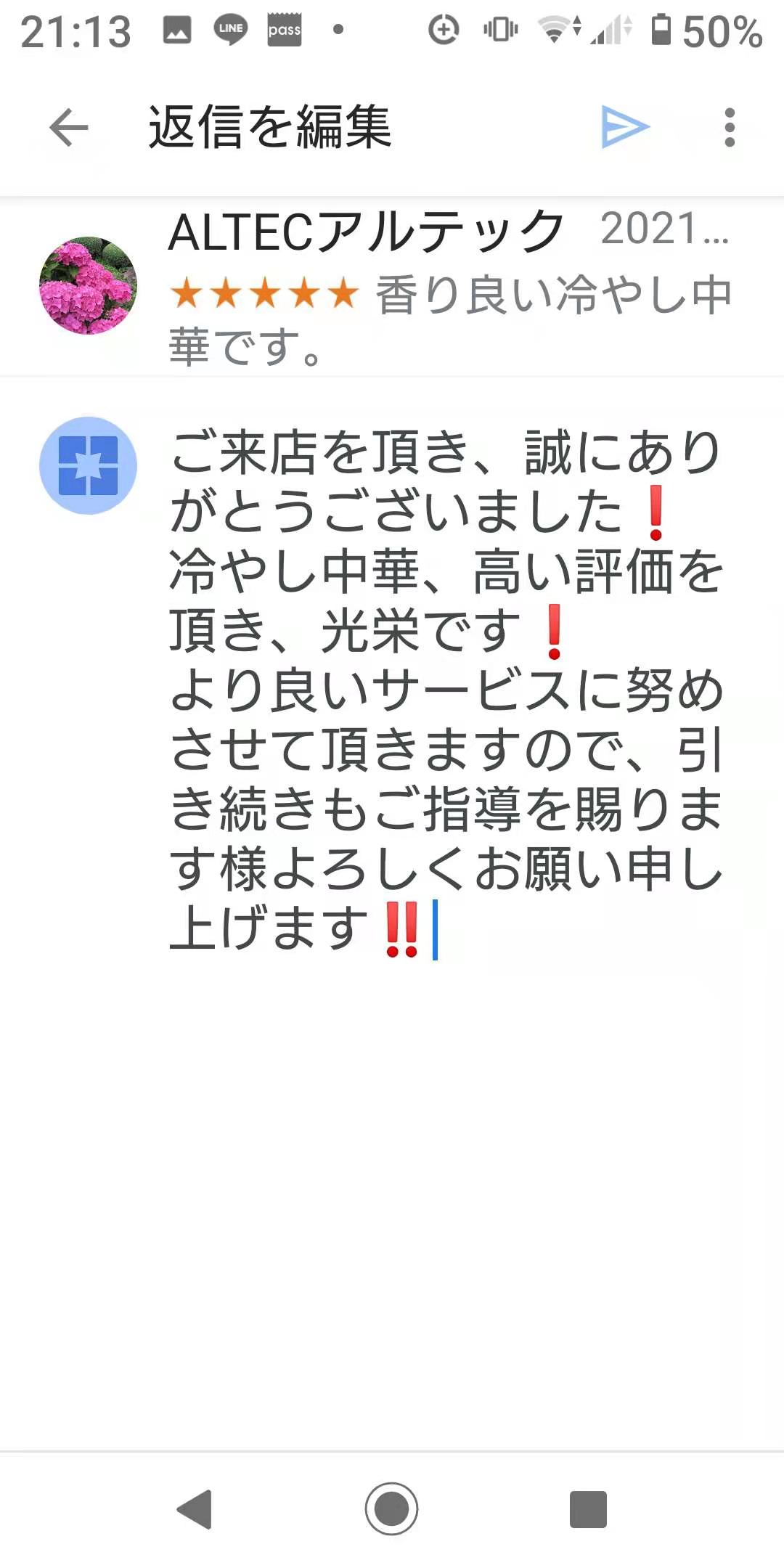
Task: Open recent apps from navigation bar
Action: 588,1509
